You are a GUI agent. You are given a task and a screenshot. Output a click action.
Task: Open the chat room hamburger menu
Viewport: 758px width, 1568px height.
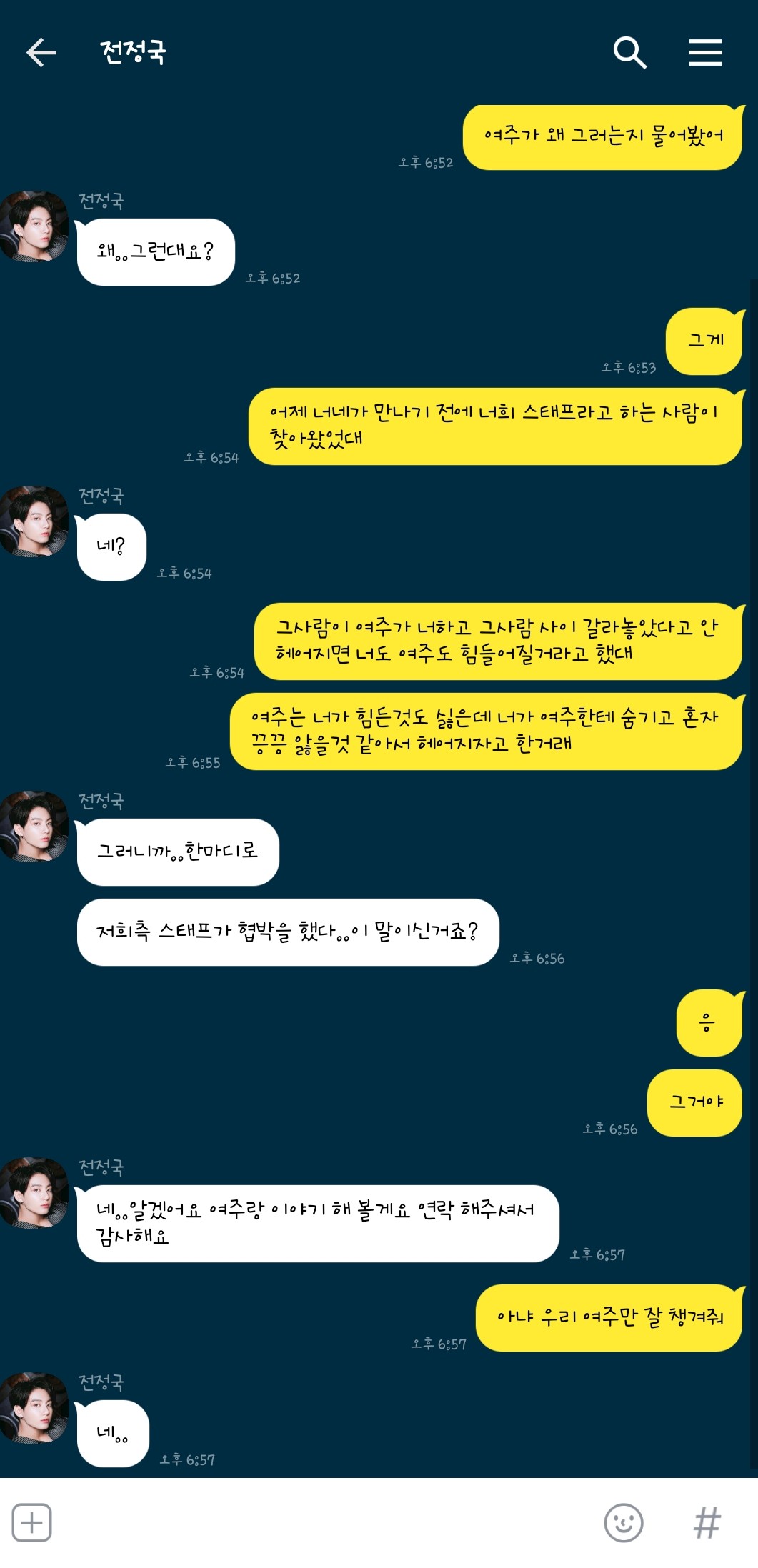pos(705,53)
